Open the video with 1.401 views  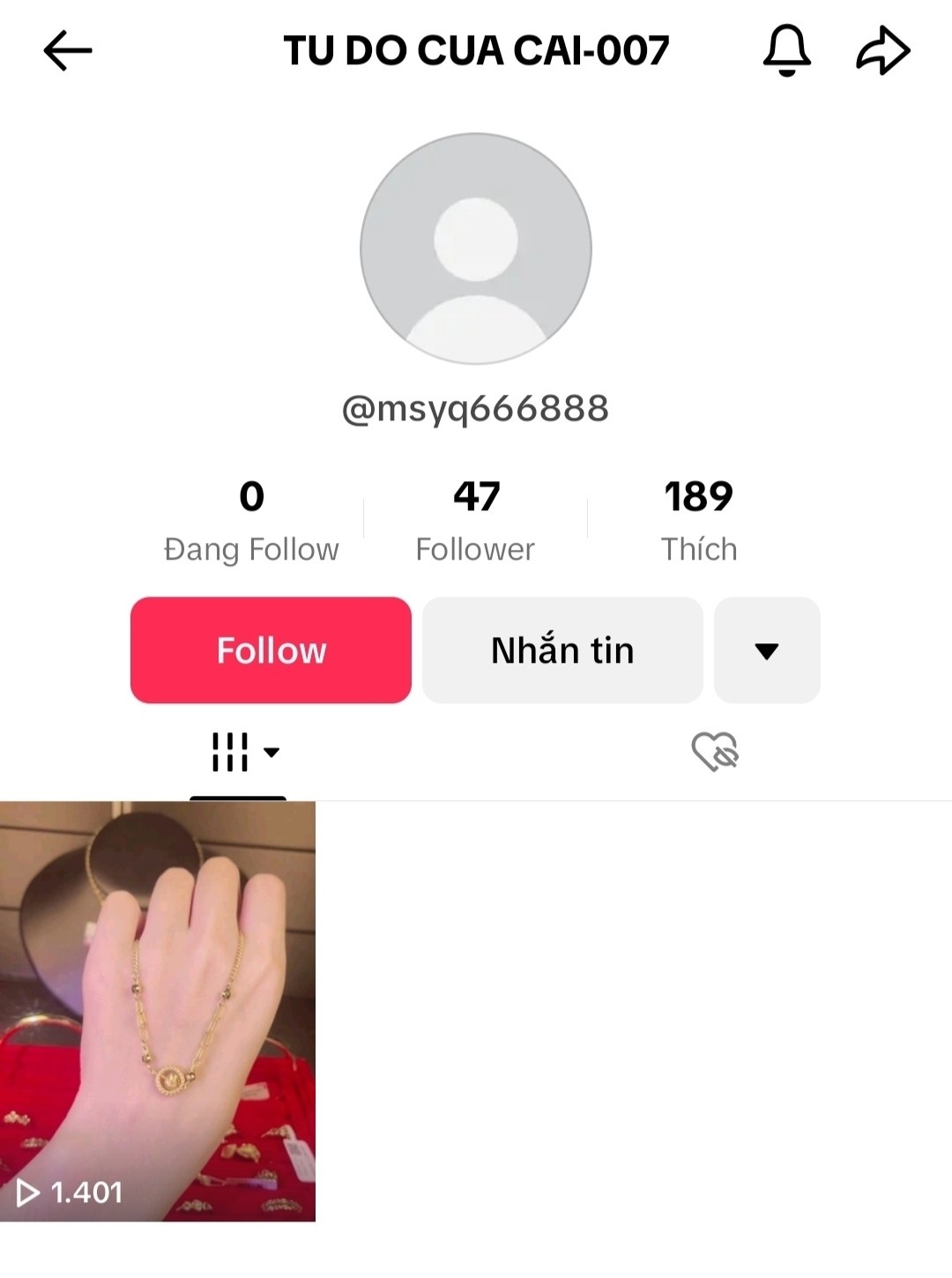click(x=158, y=1010)
